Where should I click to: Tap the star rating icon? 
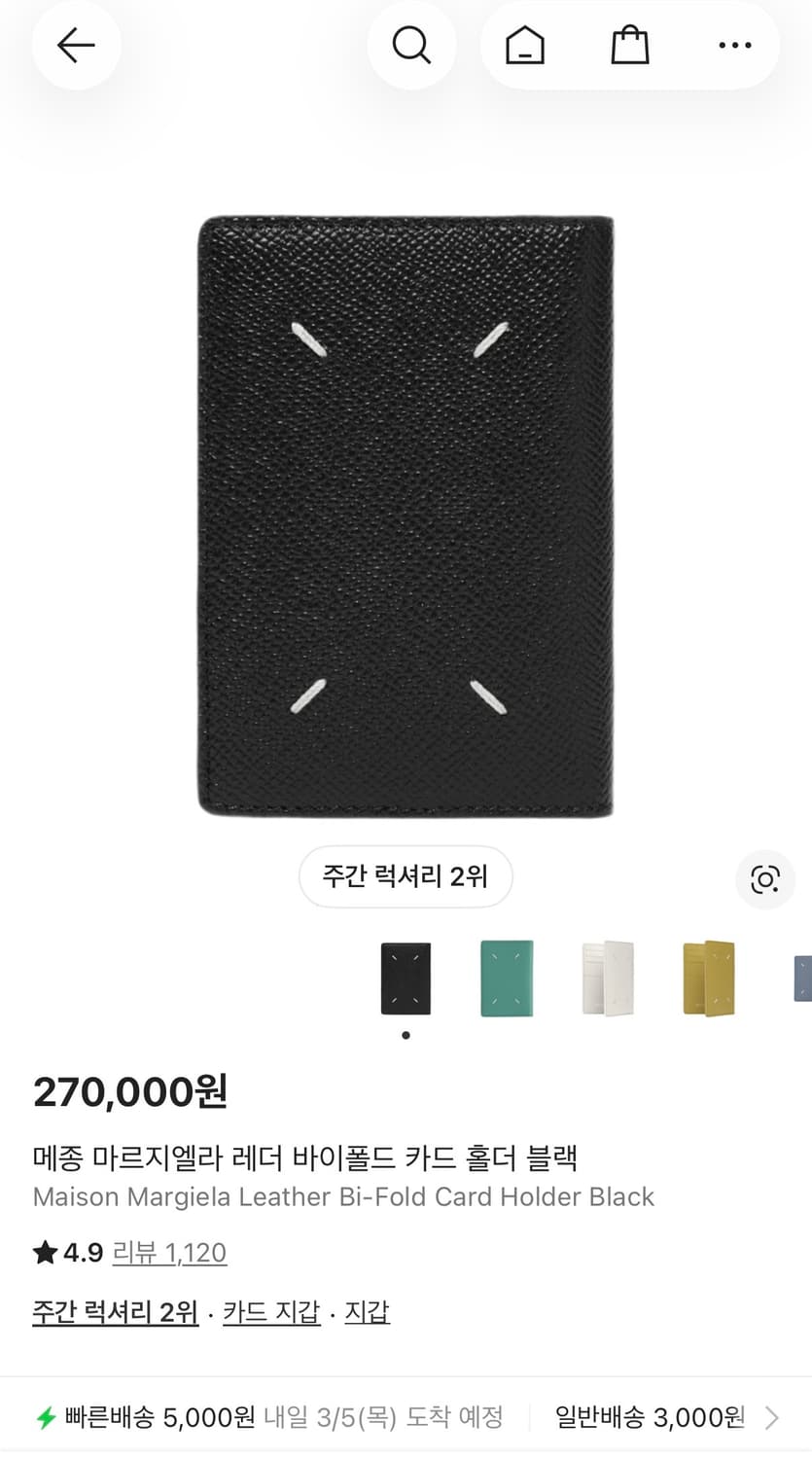(44, 1253)
